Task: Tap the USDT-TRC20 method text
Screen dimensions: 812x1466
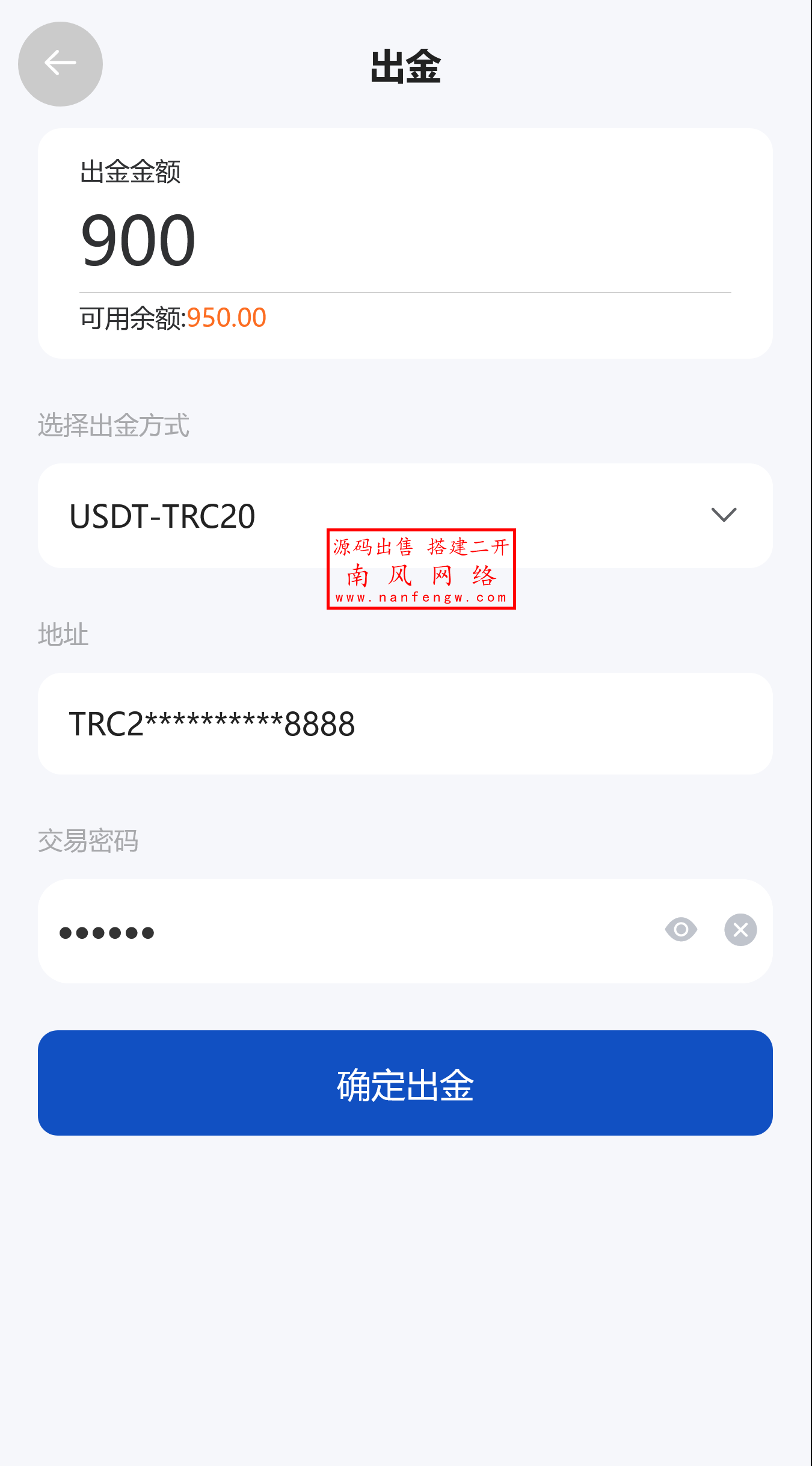Action: click(162, 515)
